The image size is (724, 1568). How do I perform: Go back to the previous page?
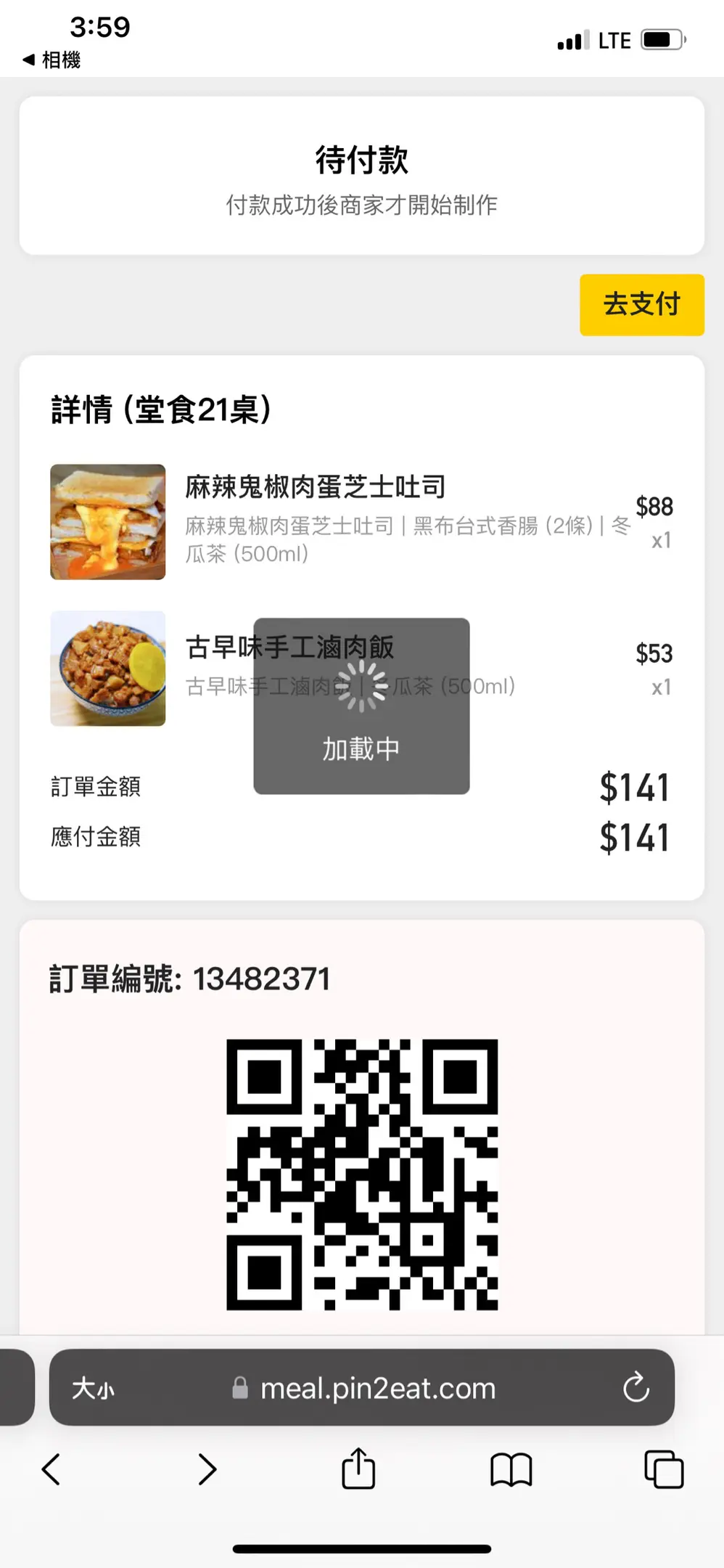pyautogui.click(x=51, y=1469)
